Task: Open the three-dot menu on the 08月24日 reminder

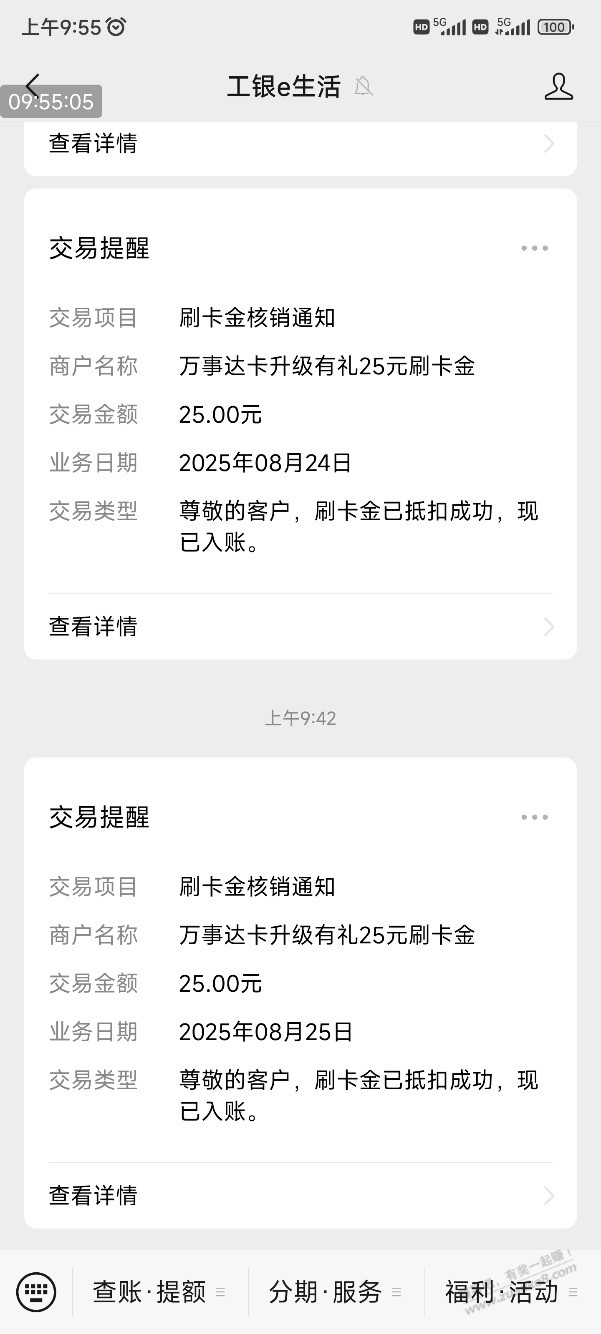Action: (534, 249)
